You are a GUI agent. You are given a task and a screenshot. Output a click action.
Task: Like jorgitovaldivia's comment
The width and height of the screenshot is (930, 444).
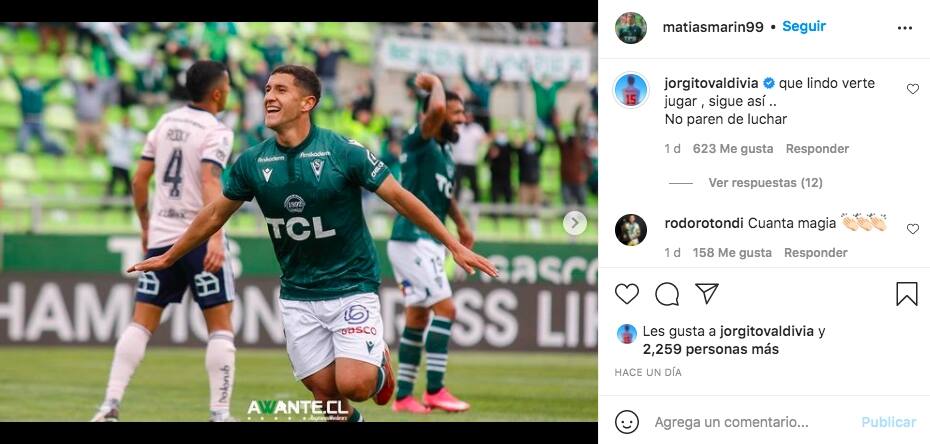[912, 89]
